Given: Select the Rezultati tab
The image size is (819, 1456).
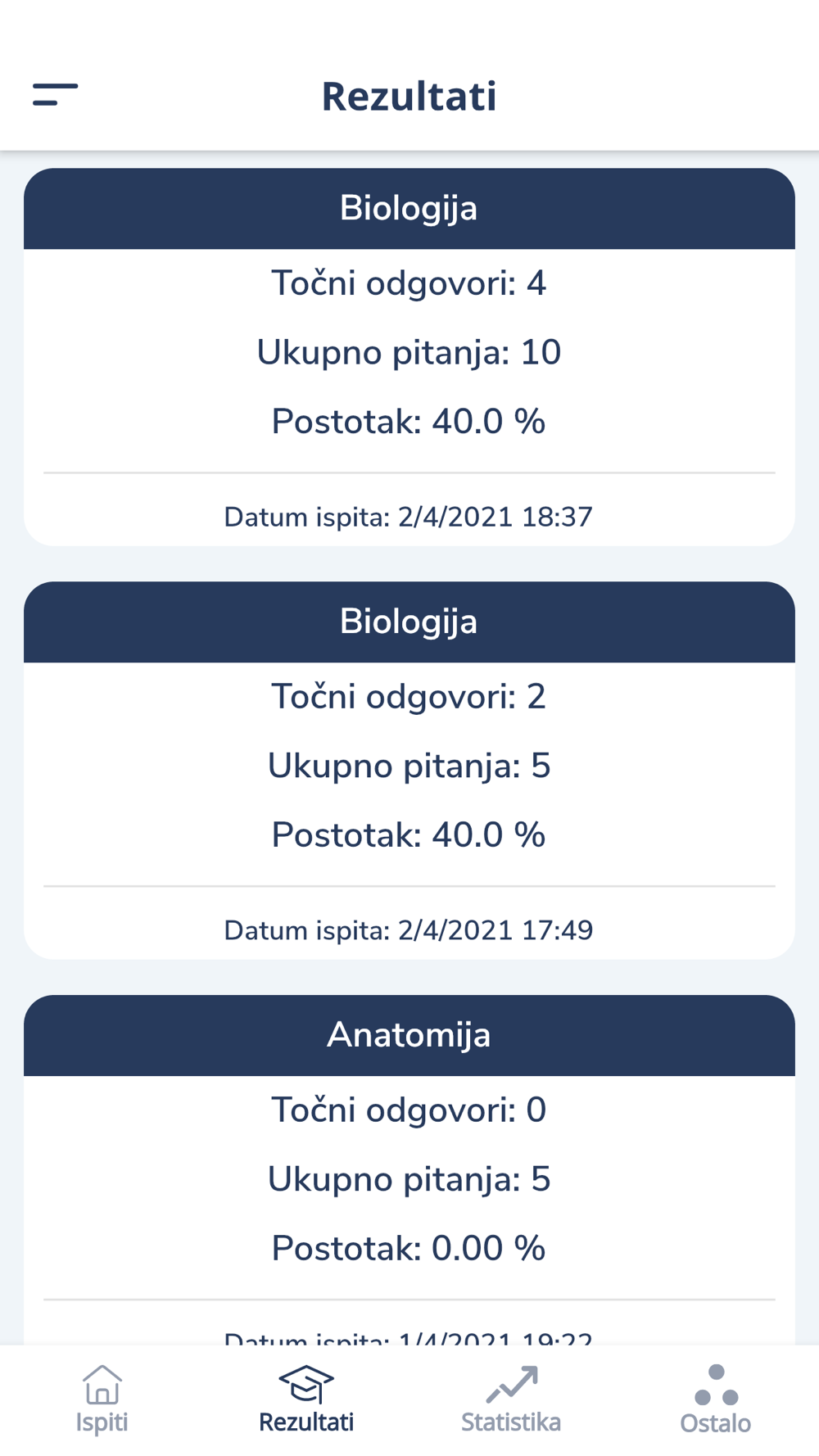Looking at the screenshot, I should (306, 1399).
